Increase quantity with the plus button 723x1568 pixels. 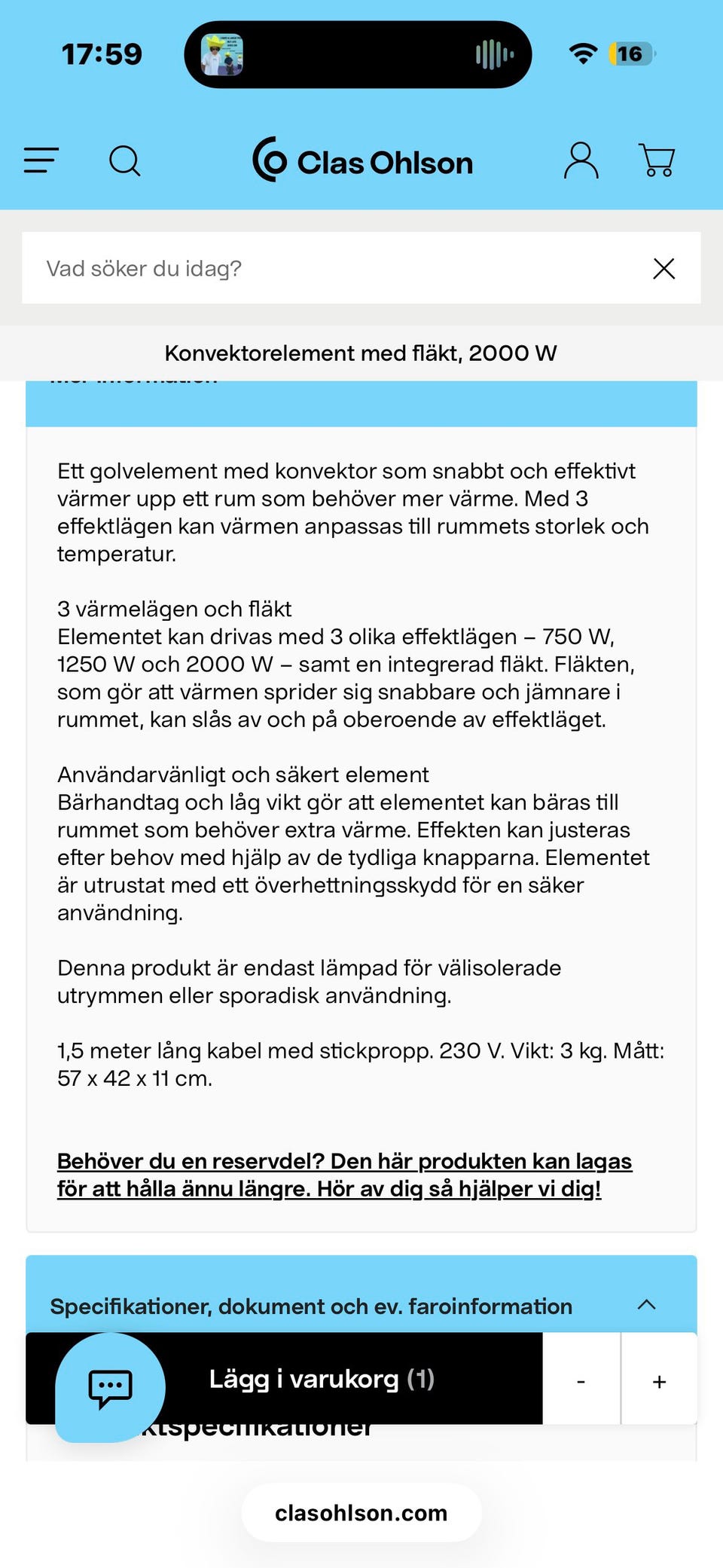(660, 1380)
